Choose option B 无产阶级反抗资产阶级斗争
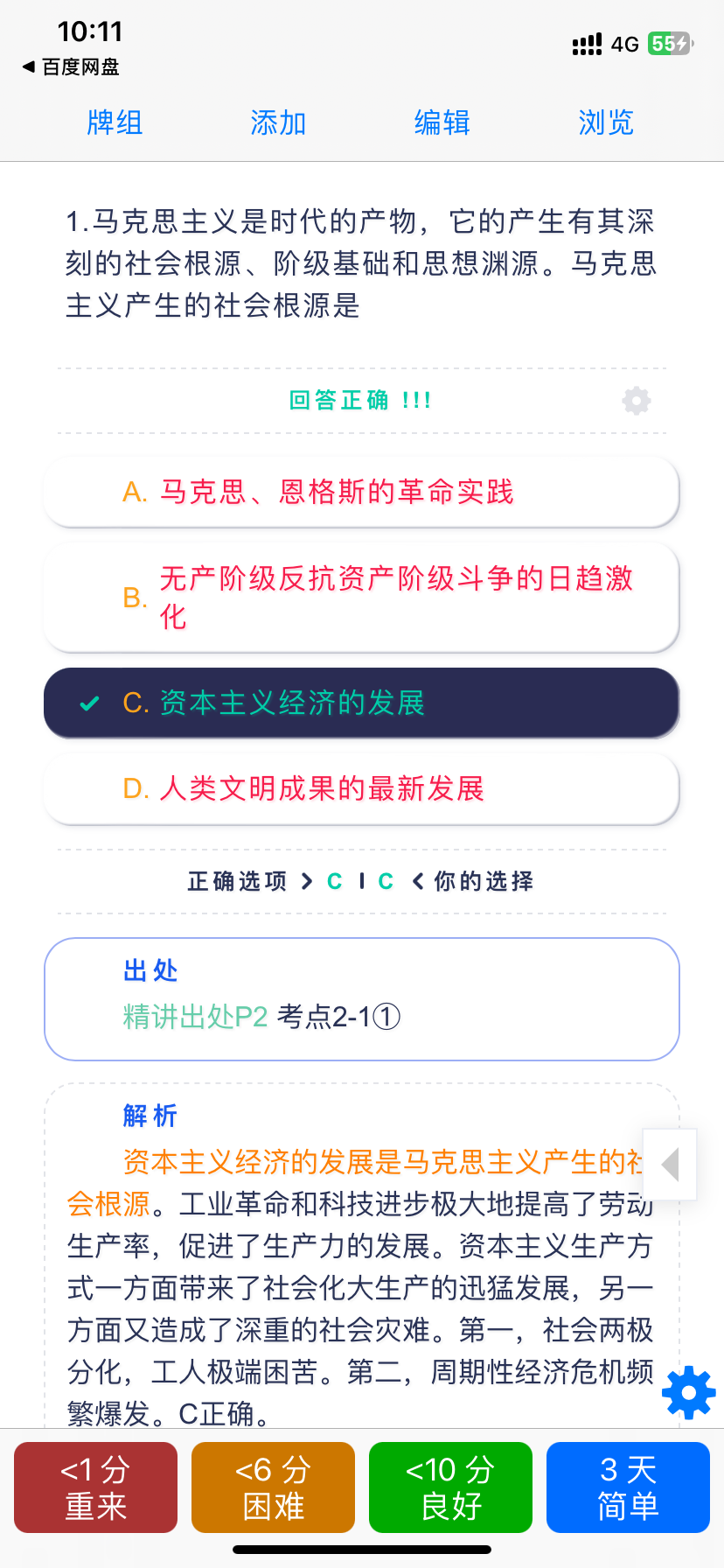 (361, 598)
